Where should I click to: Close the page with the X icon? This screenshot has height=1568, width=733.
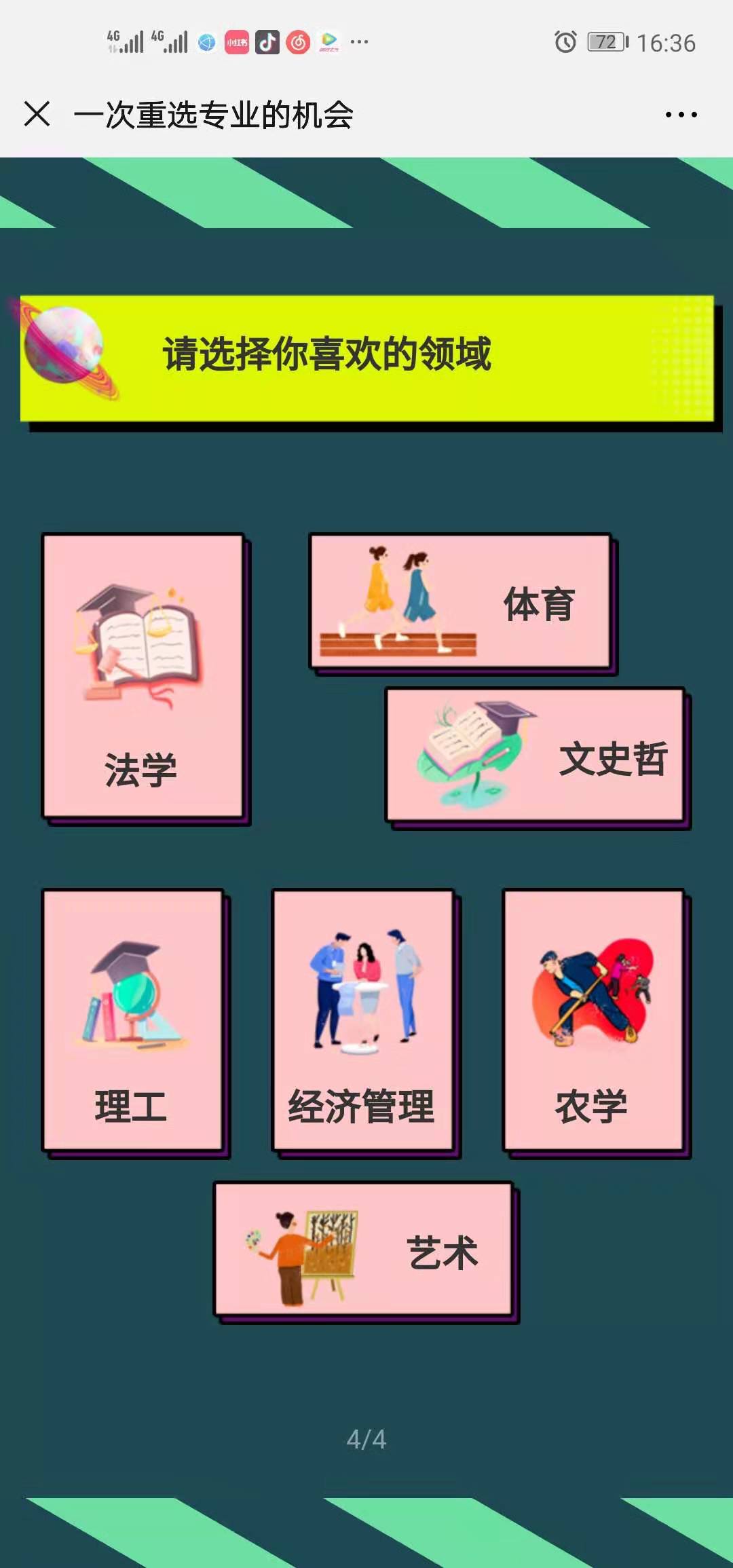tap(37, 114)
